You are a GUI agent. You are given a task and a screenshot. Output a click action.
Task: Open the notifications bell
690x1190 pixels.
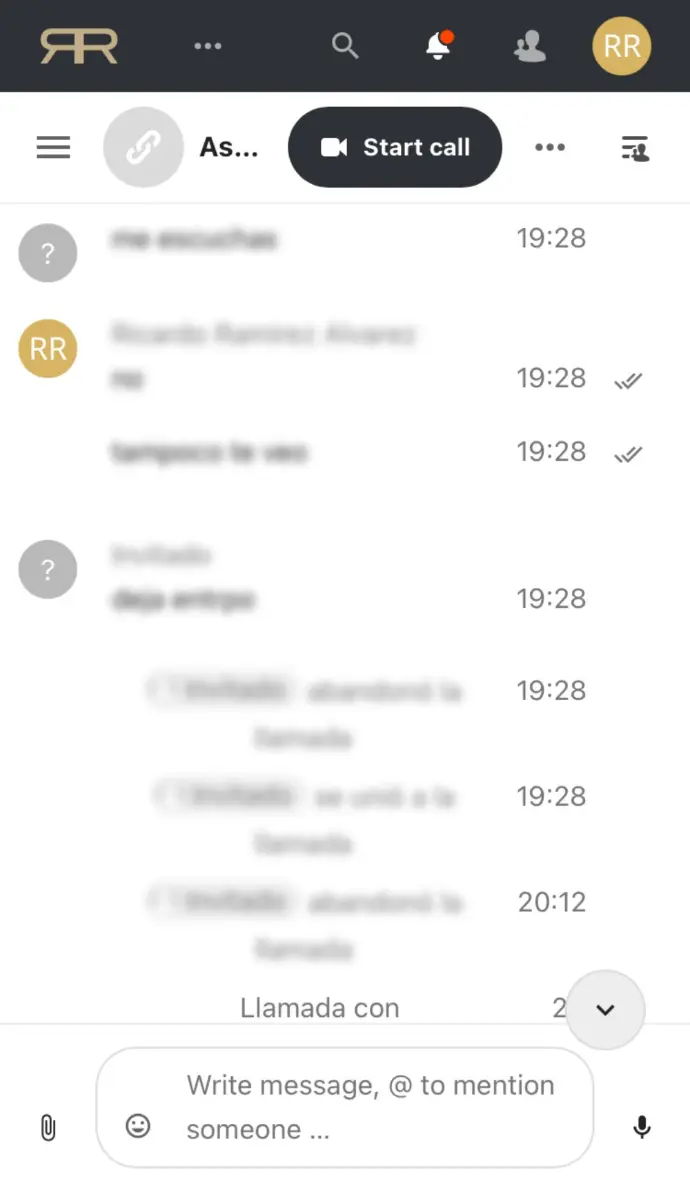pos(439,46)
